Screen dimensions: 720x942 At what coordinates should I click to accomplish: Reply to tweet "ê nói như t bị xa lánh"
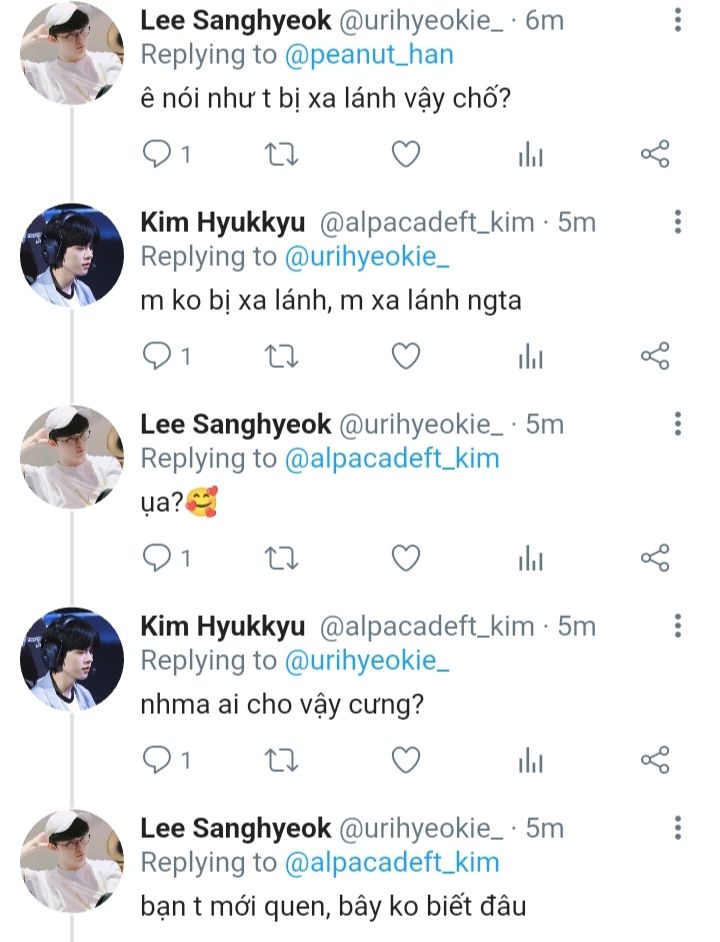pos(158,155)
